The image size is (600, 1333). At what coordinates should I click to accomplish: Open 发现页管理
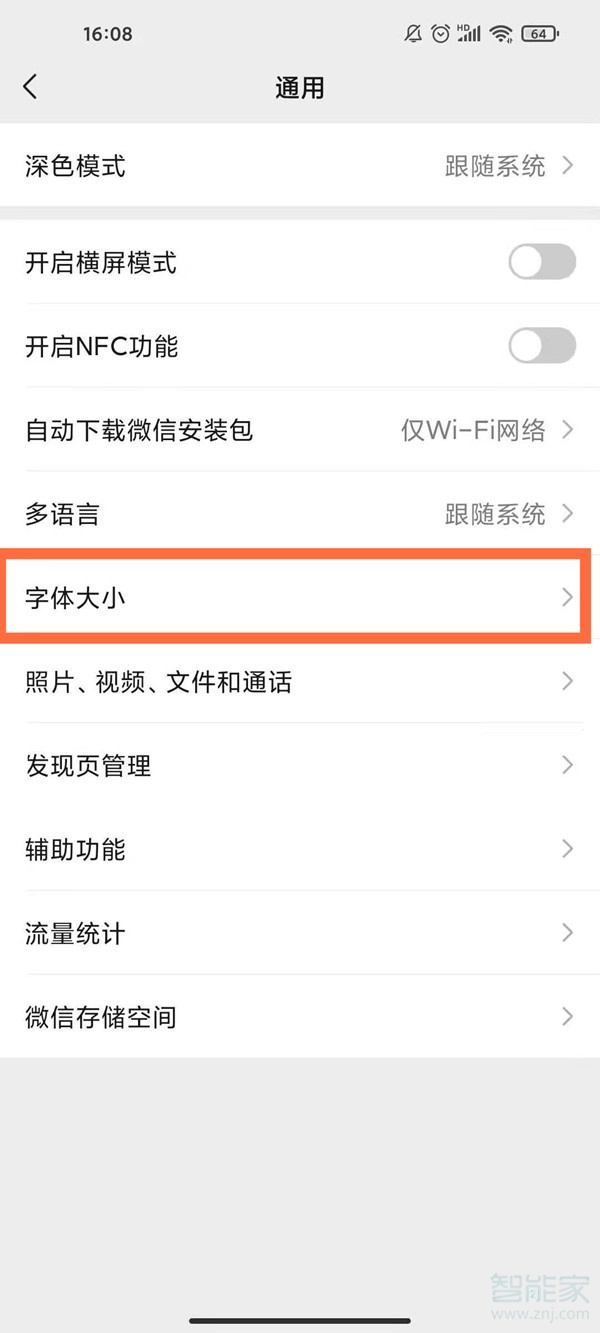coord(300,766)
